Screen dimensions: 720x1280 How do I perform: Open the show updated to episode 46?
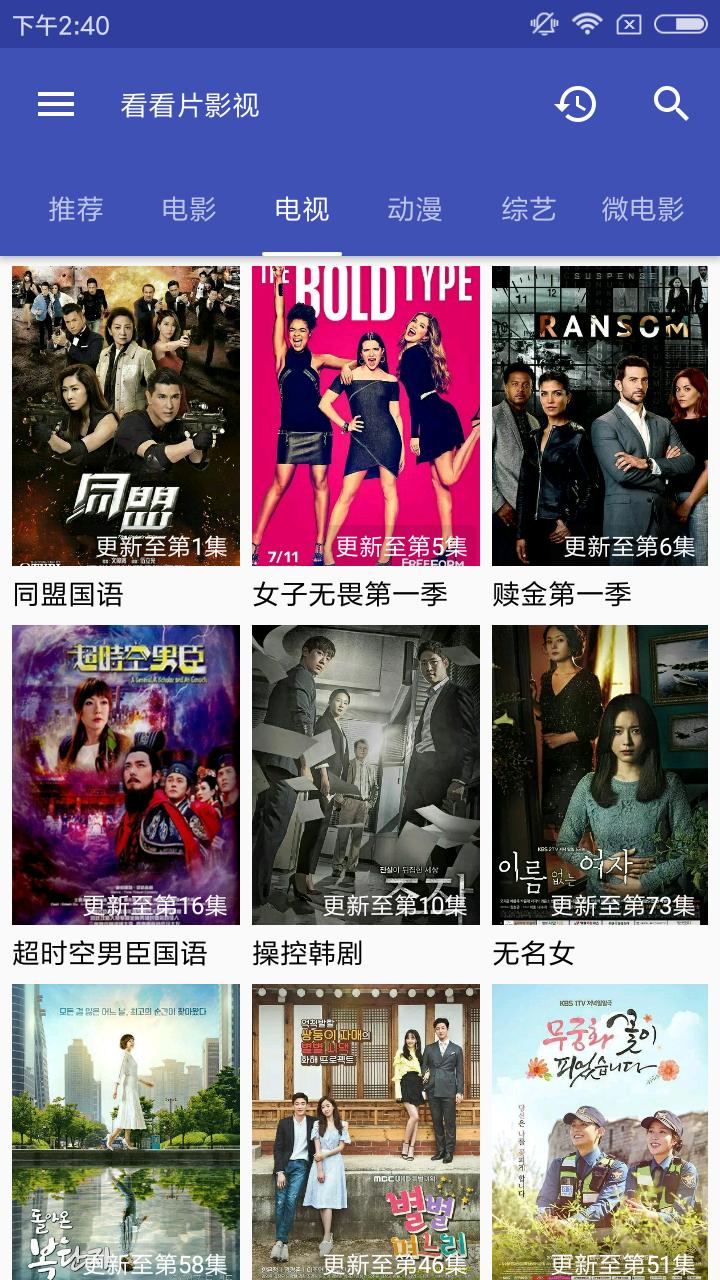point(366,1130)
